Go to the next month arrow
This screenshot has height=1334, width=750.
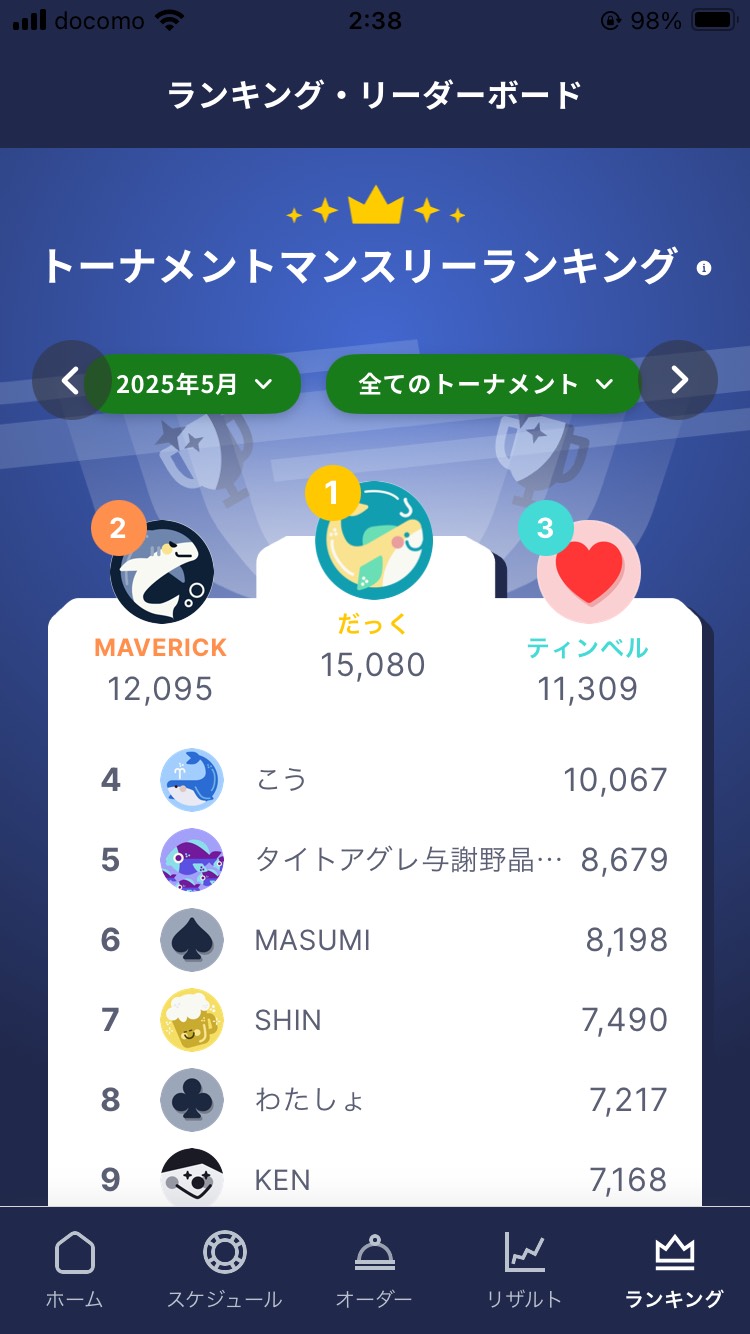679,380
